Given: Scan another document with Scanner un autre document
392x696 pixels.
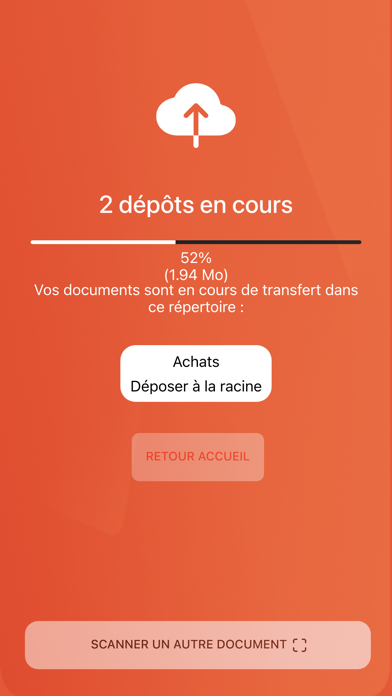Looking at the screenshot, I should (x=198, y=645).
